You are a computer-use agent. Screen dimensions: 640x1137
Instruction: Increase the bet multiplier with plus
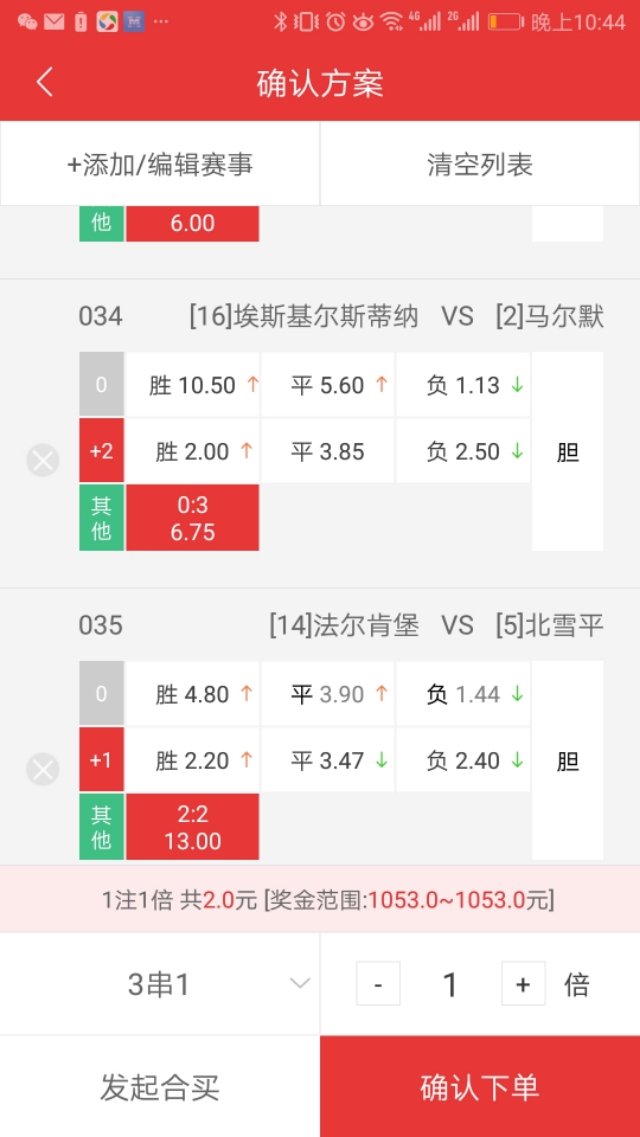click(x=523, y=985)
